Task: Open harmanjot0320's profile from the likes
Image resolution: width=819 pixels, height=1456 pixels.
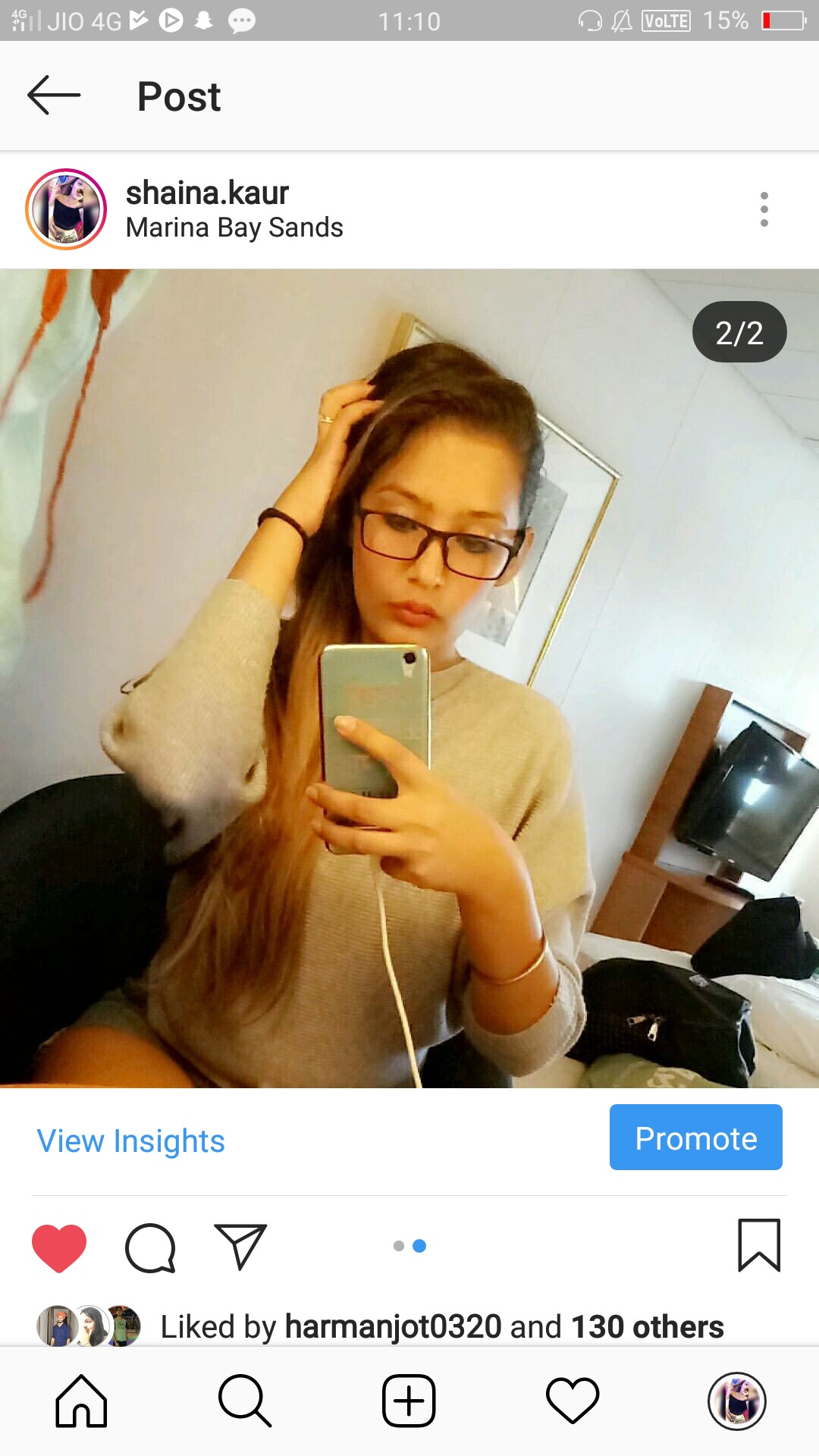Action: (x=393, y=1327)
